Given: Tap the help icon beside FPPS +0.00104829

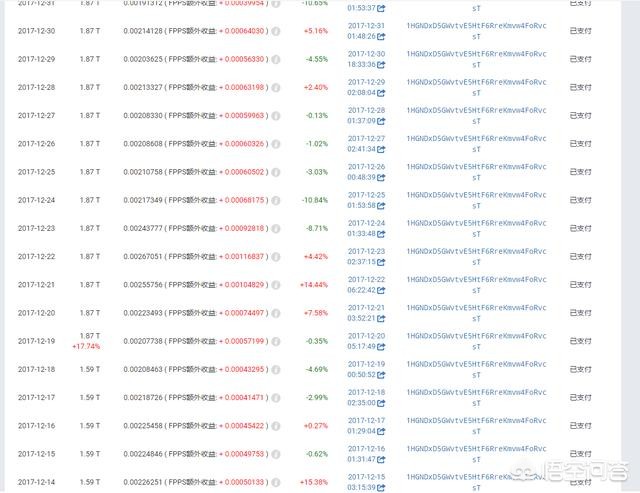Looking at the screenshot, I should point(276,285).
